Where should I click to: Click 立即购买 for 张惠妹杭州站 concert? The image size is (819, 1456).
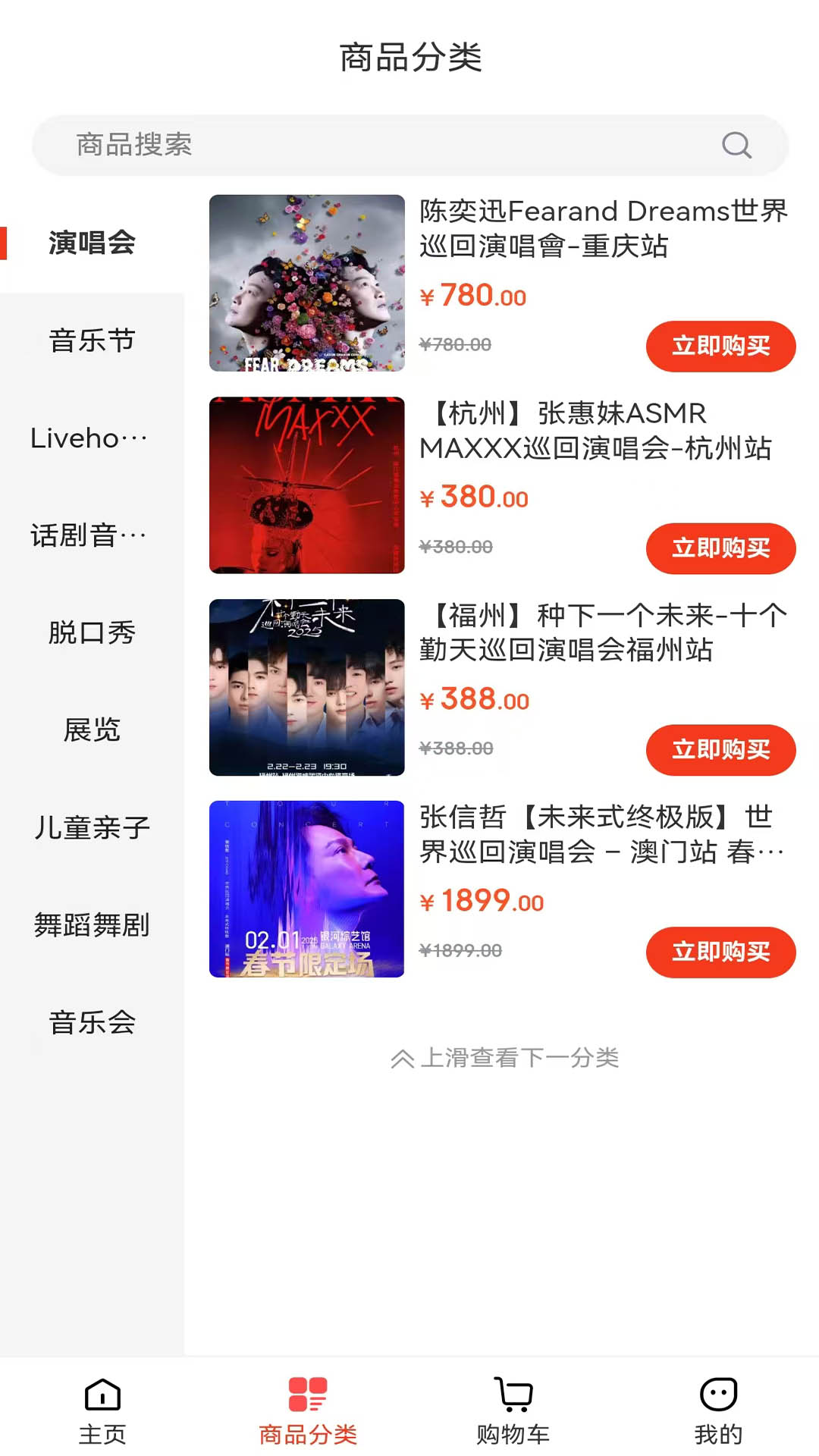720,549
